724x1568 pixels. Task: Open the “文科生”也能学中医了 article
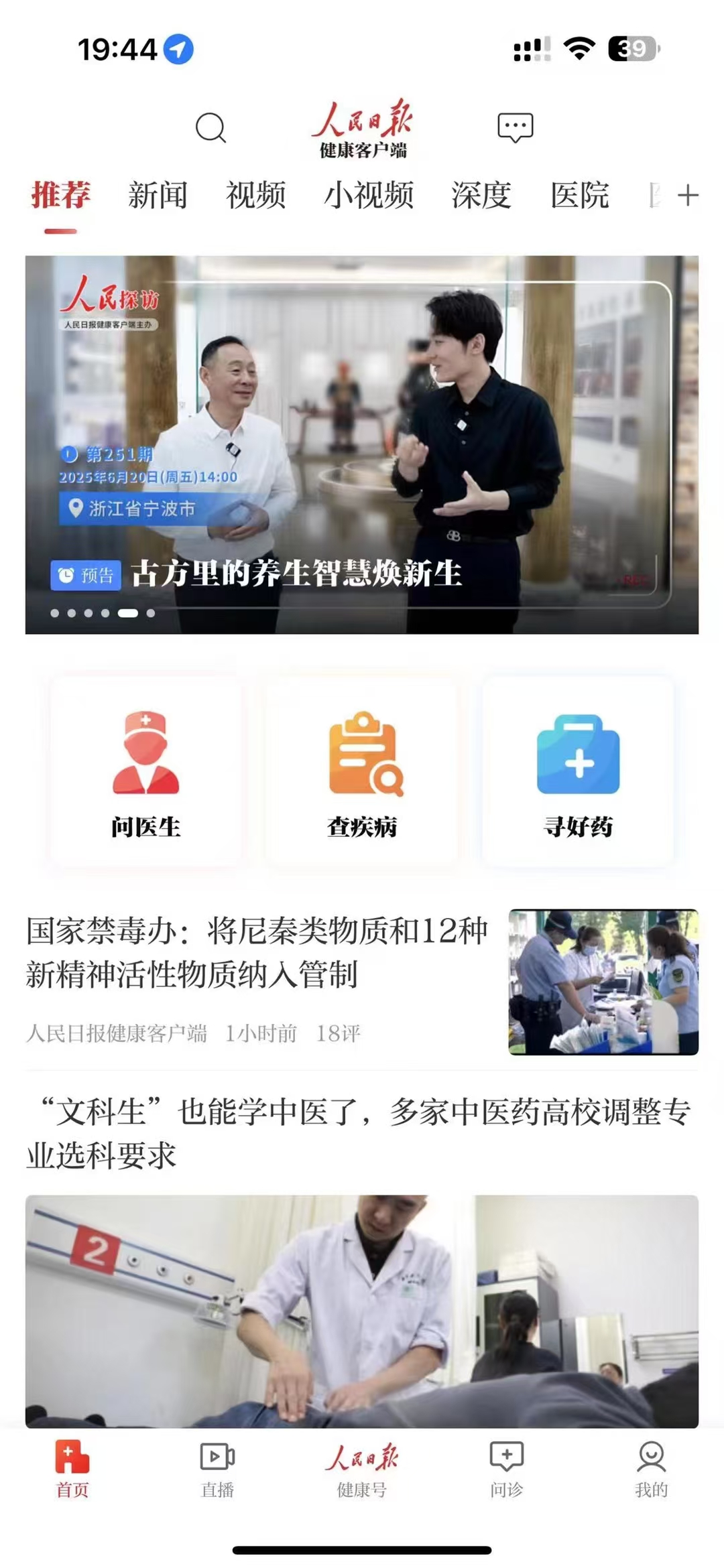point(359,1133)
